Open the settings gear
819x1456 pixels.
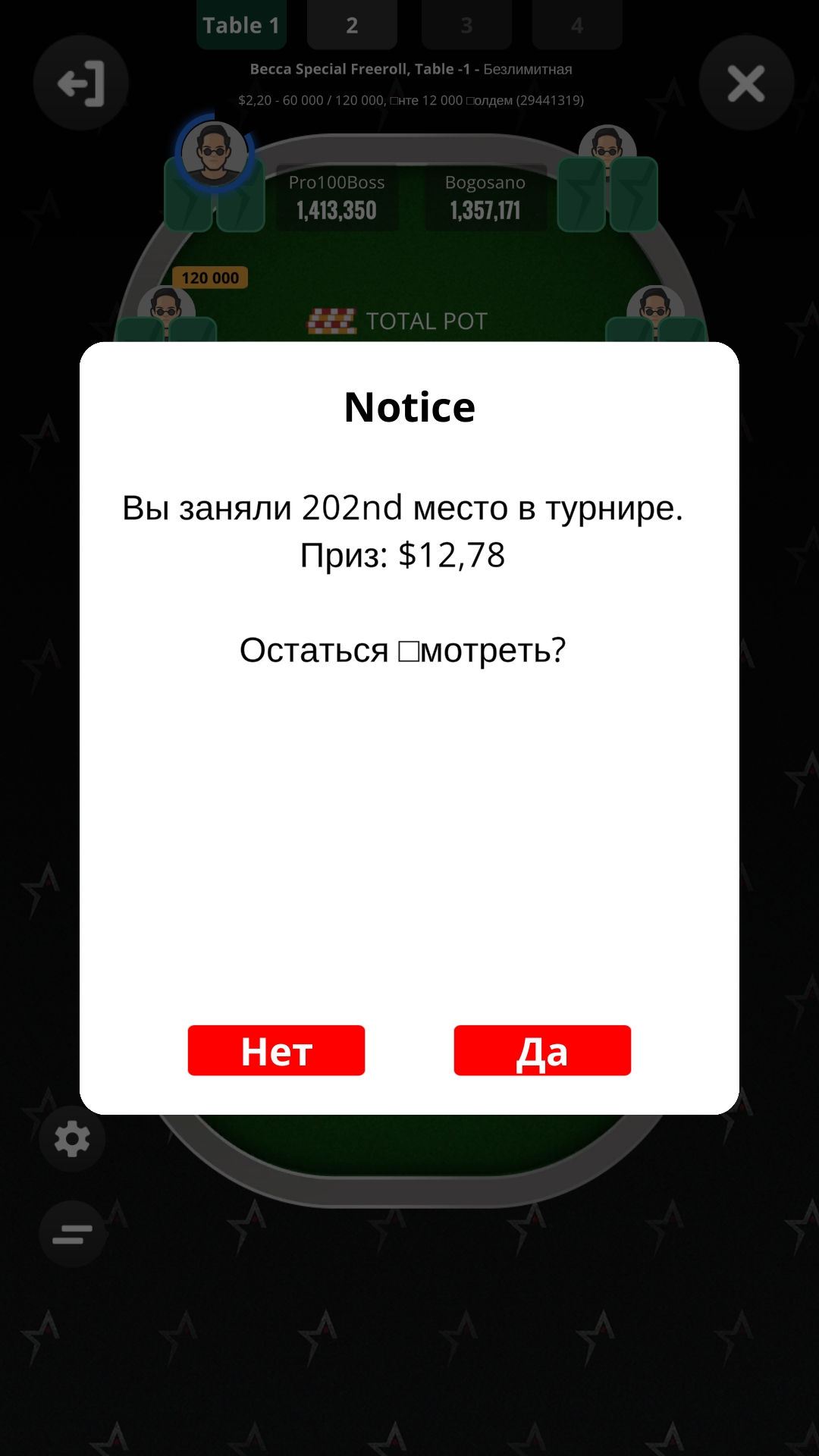tap(72, 1139)
